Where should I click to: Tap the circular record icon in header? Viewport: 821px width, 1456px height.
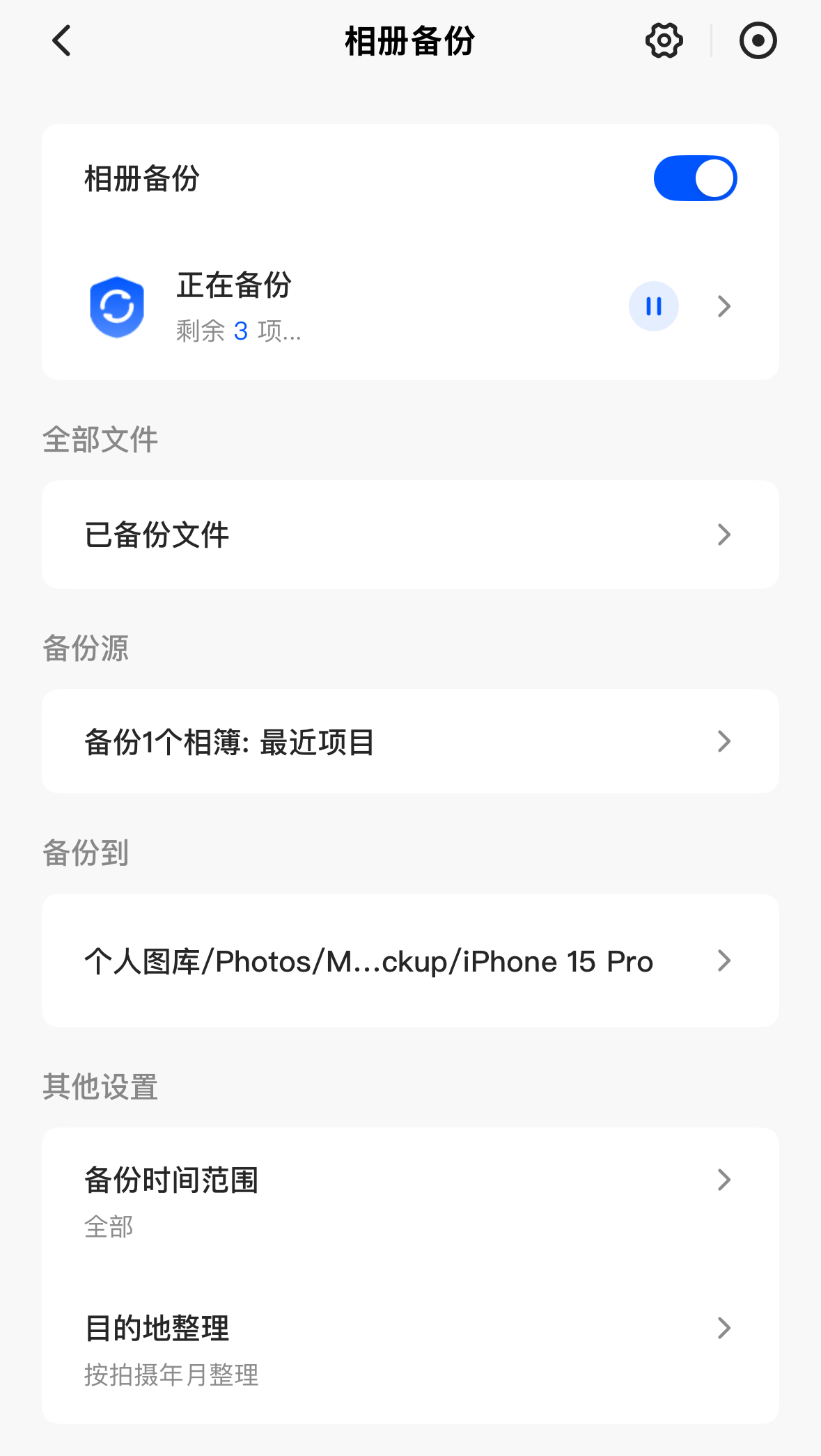point(758,40)
